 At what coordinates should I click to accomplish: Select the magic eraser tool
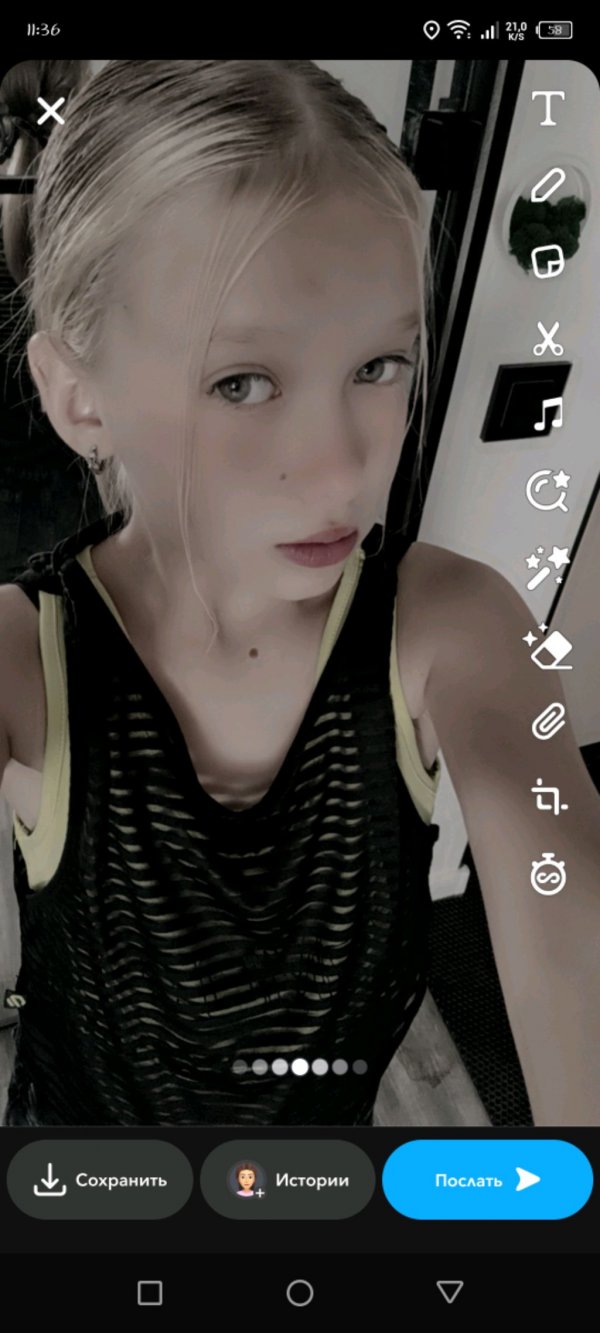[547, 645]
